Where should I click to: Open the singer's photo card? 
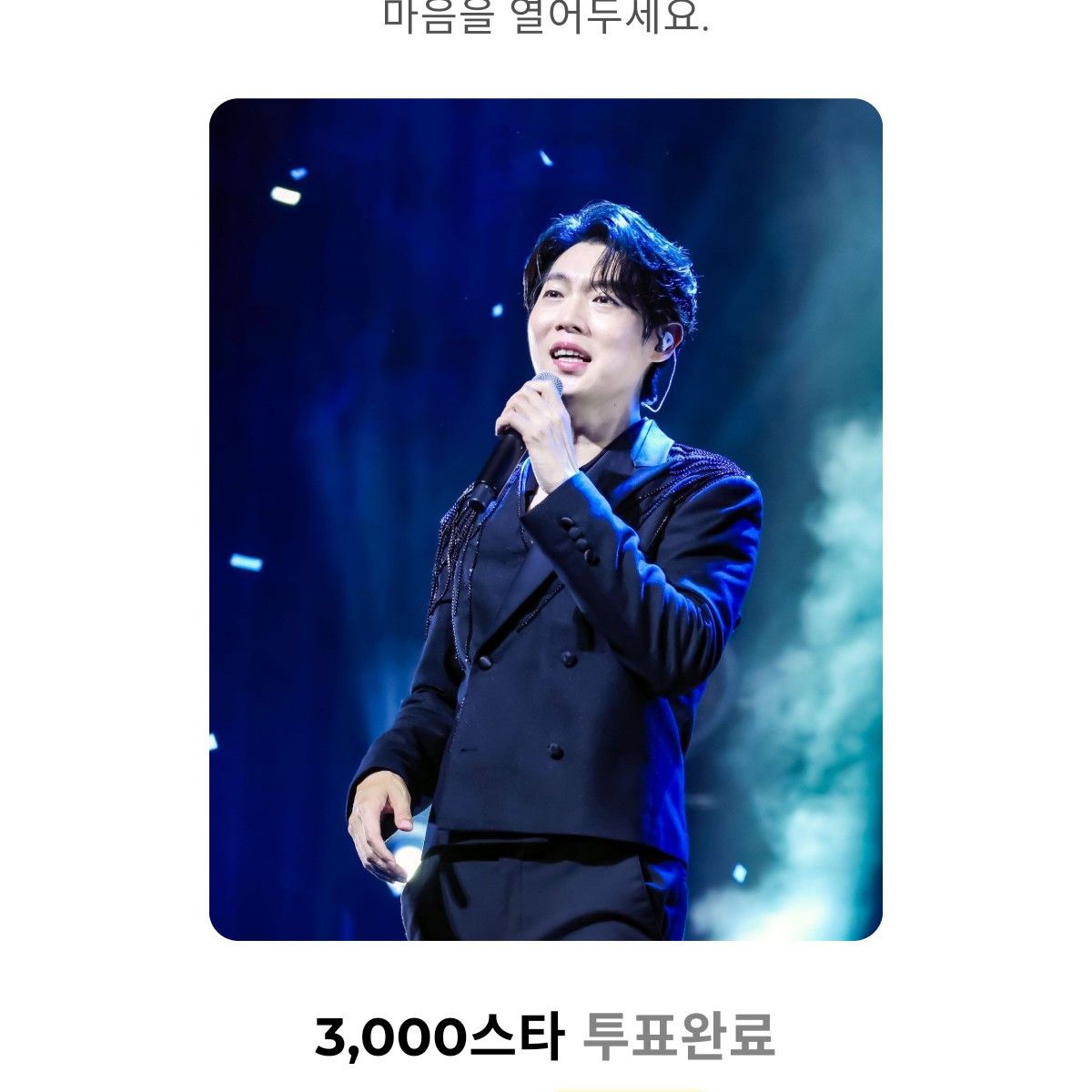point(546,519)
